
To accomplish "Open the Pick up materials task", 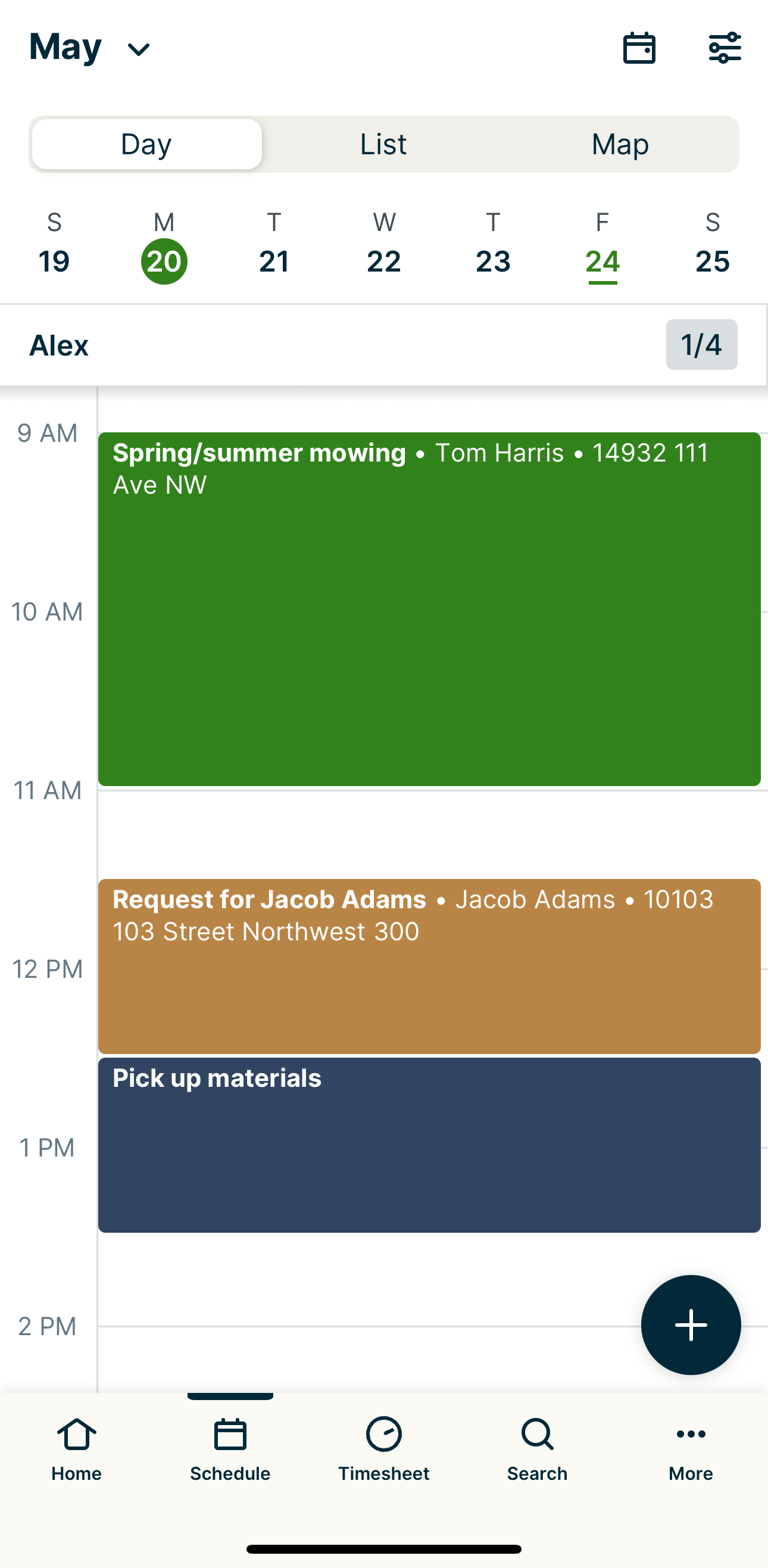I will point(429,1145).
